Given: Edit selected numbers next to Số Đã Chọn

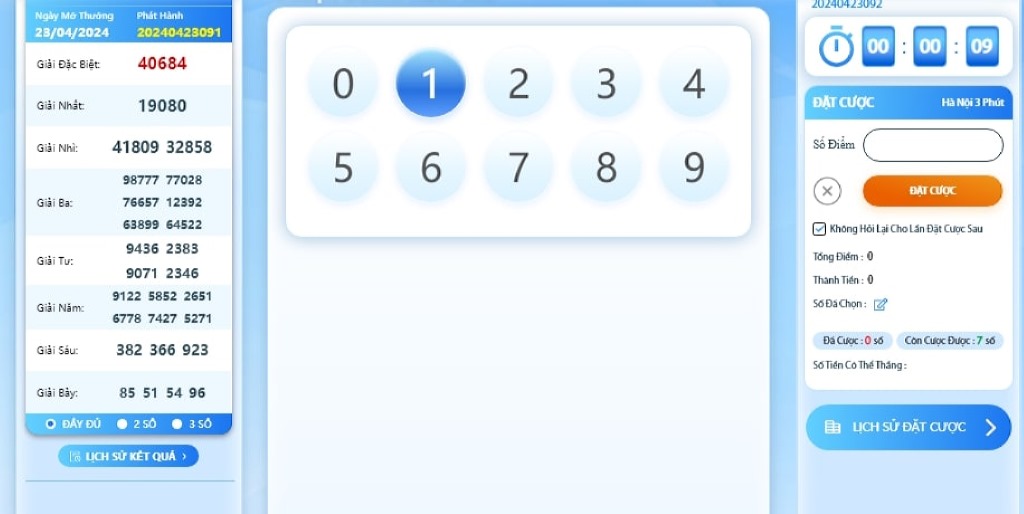Looking at the screenshot, I should pyautogui.click(x=880, y=304).
